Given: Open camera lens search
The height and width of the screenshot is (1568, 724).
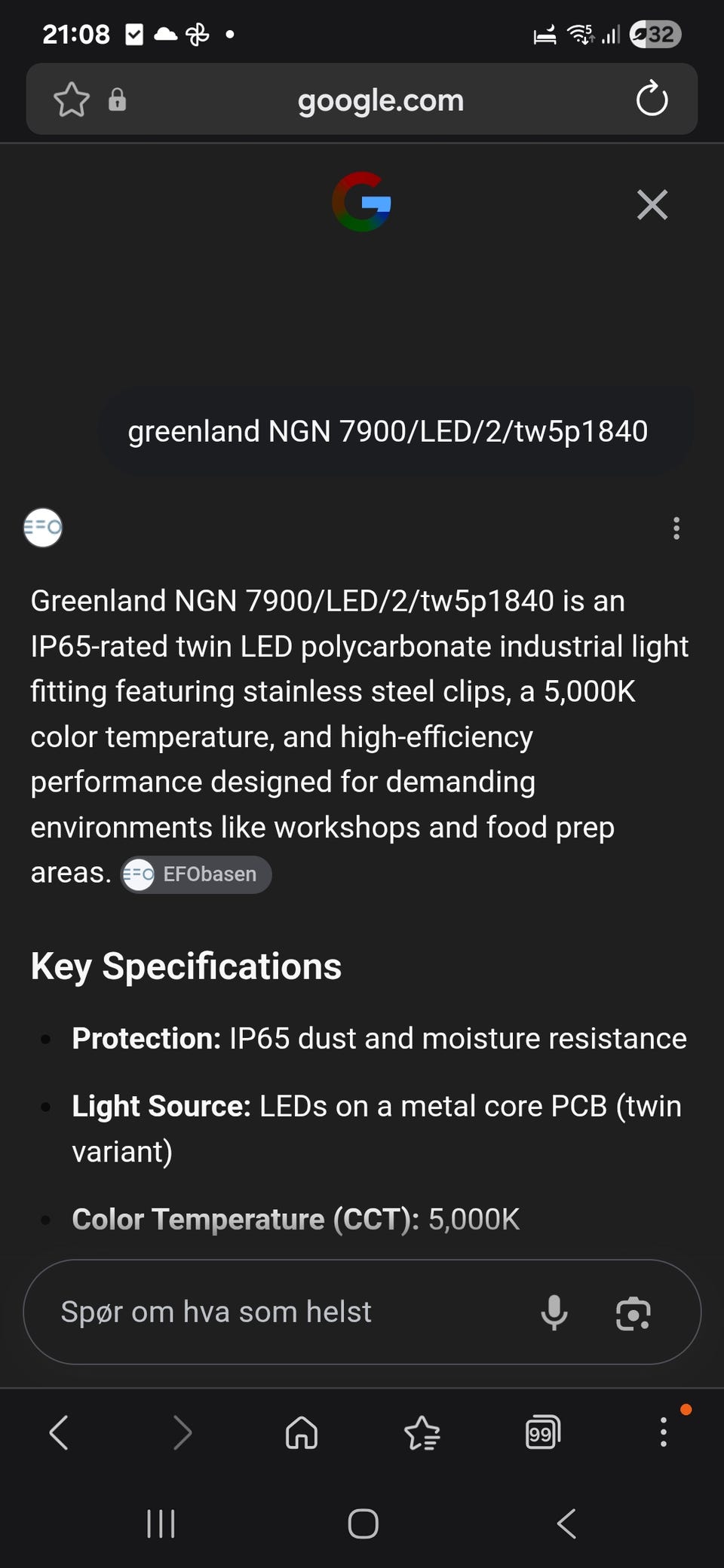Looking at the screenshot, I should pos(633,1313).
